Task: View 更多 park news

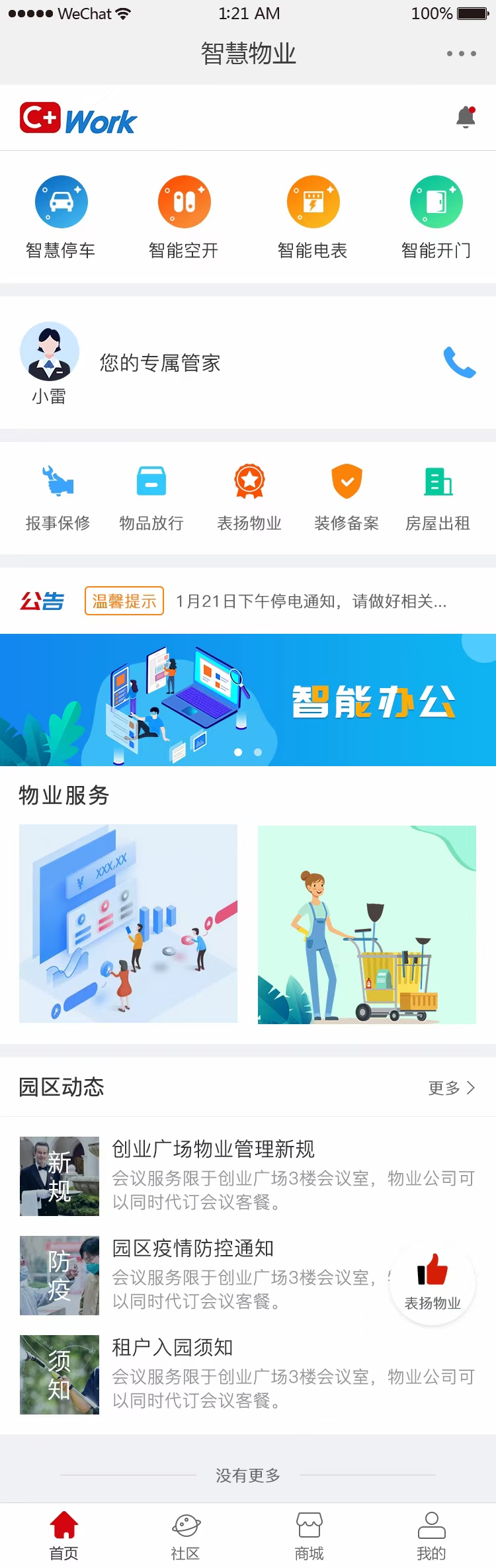Action: click(452, 1088)
